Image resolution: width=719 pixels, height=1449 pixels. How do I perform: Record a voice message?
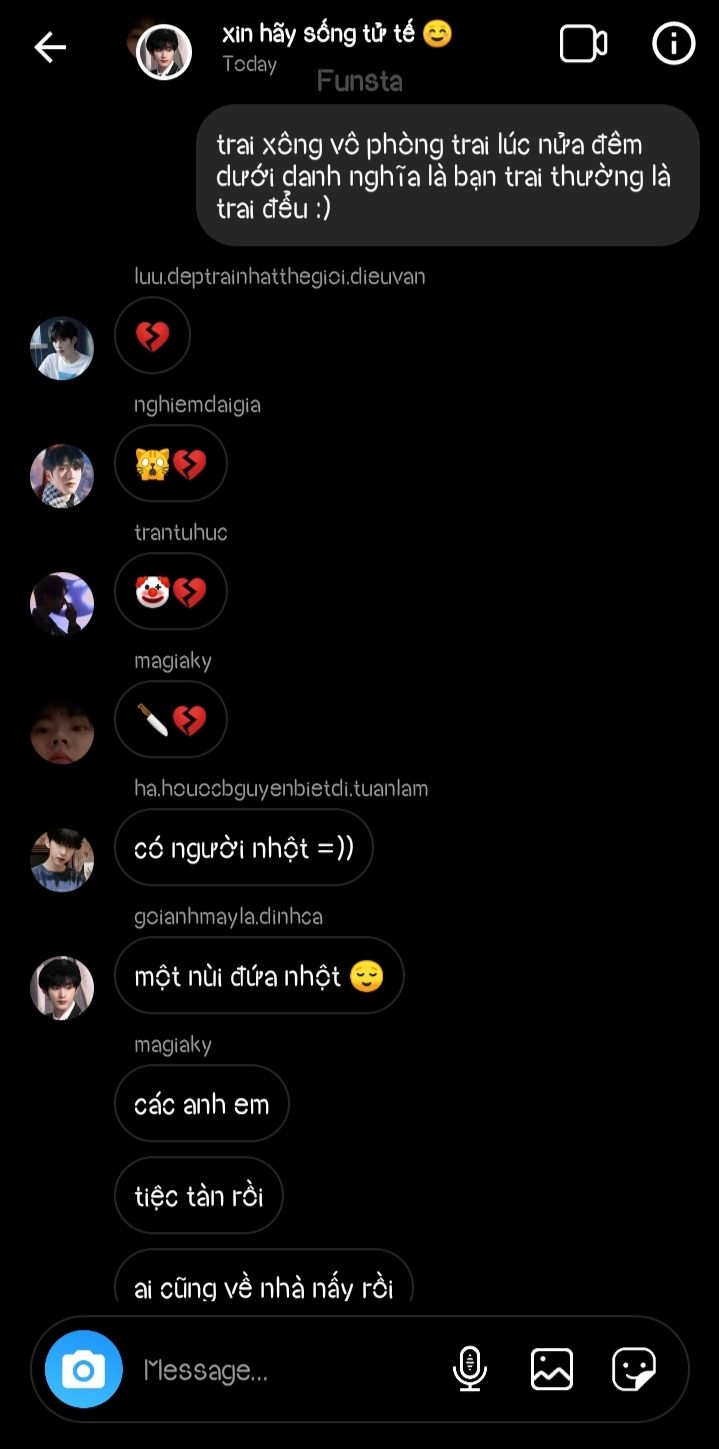point(470,1369)
